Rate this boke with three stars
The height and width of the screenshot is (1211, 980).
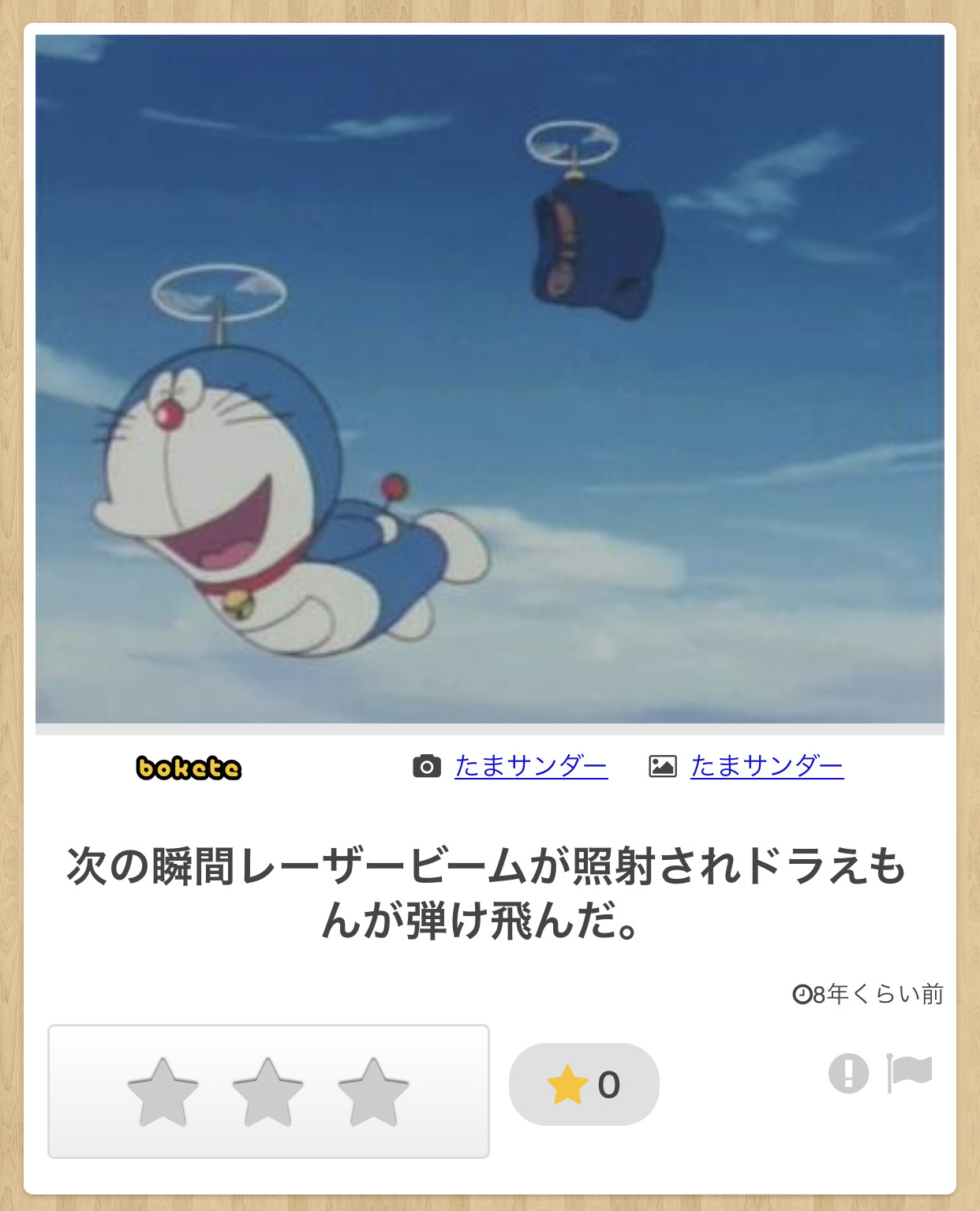373,1092
